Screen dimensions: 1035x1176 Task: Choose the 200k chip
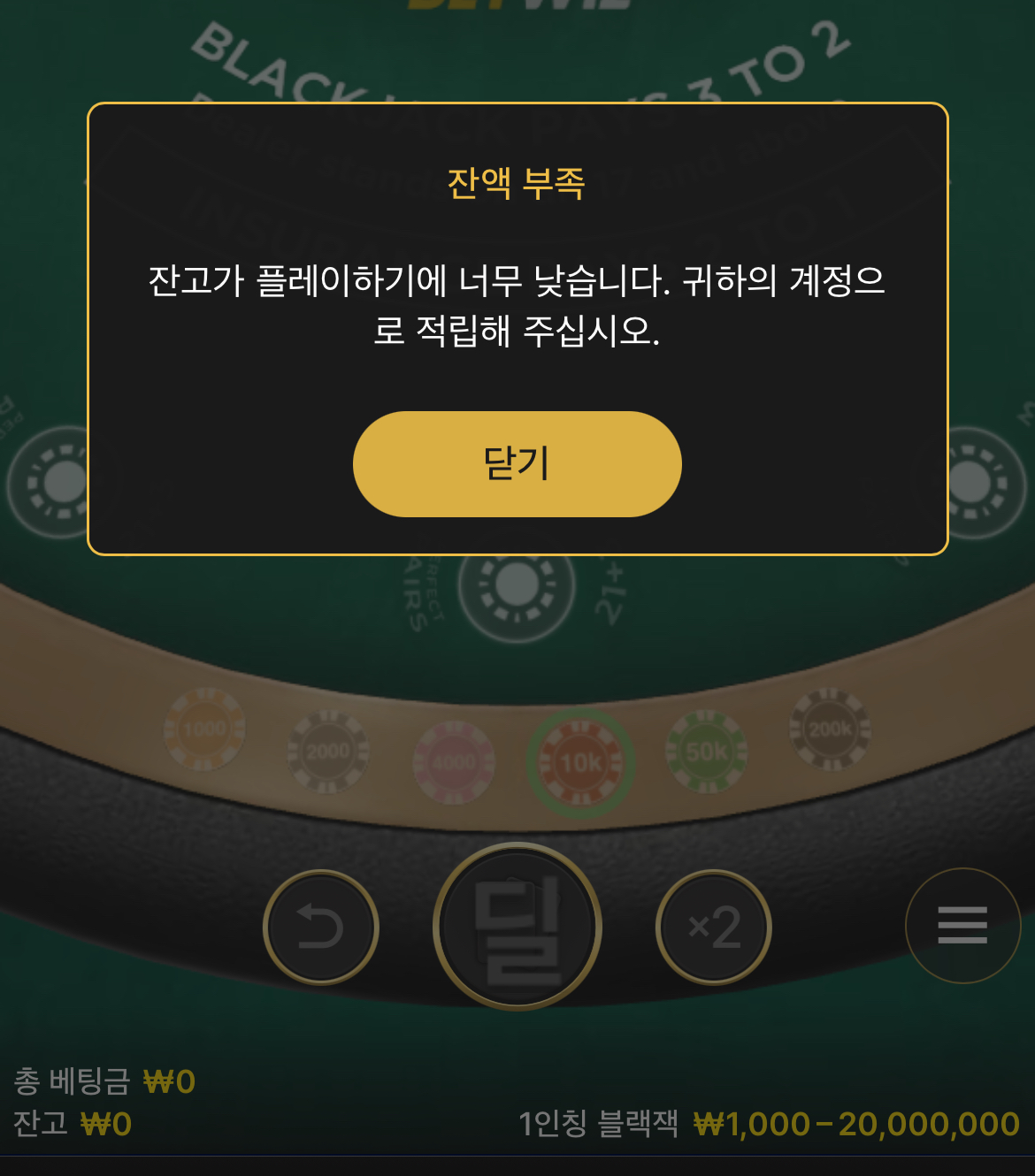point(831,729)
